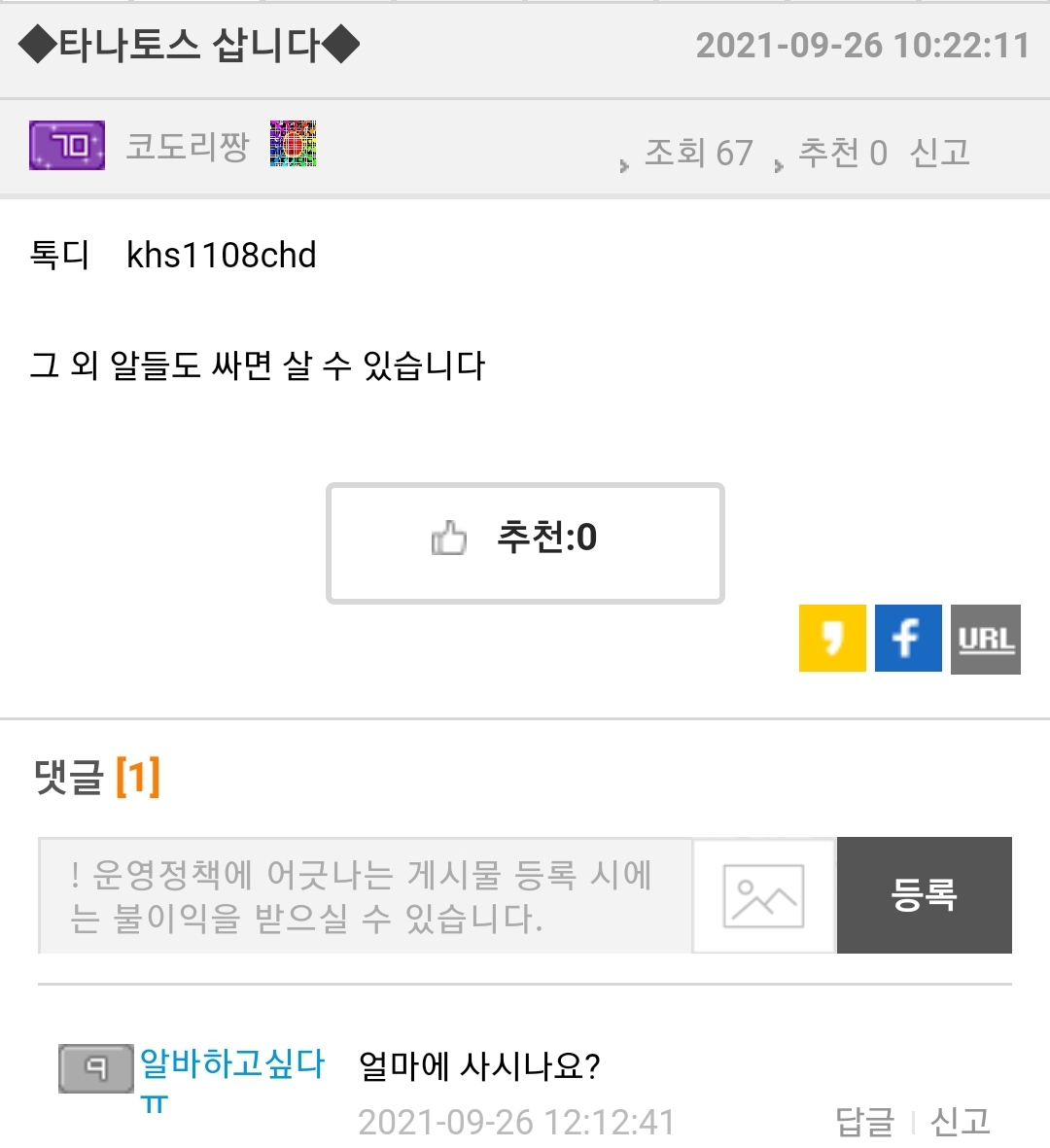Open commenter 알바하고싶다's profile
The image size is (1050, 1148).
point(231,1063)
